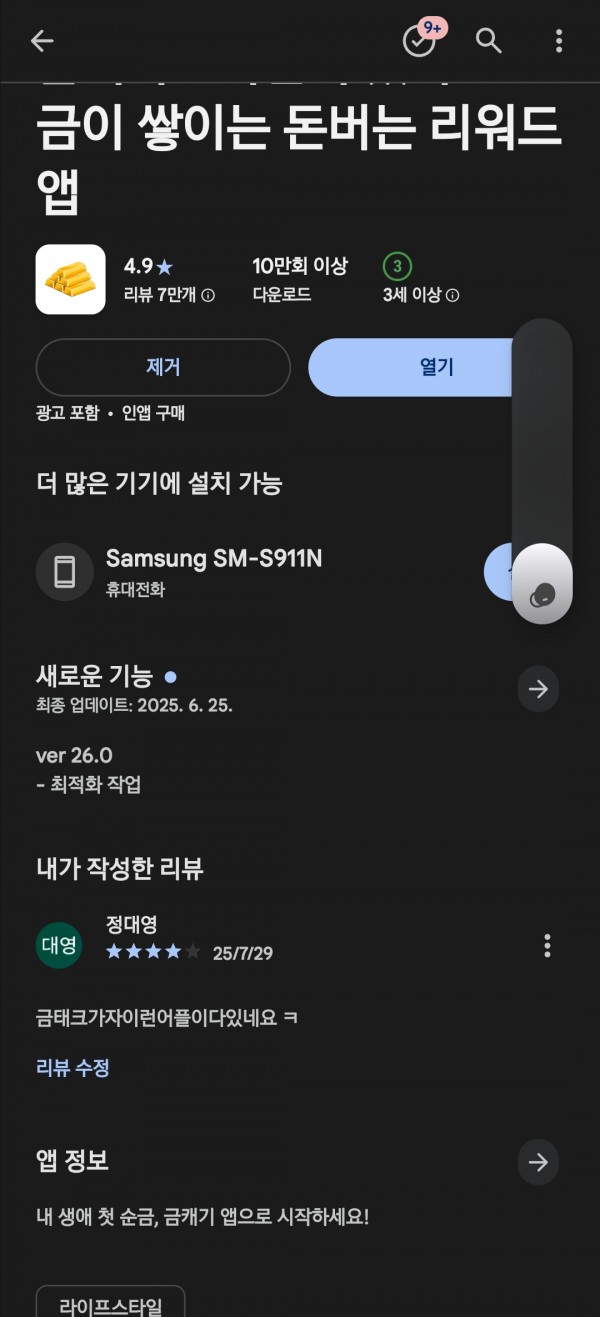Image resolution: width=600 pixels, height=1317 pixels.
Task: Open the search icon
Action: point(488,41)
